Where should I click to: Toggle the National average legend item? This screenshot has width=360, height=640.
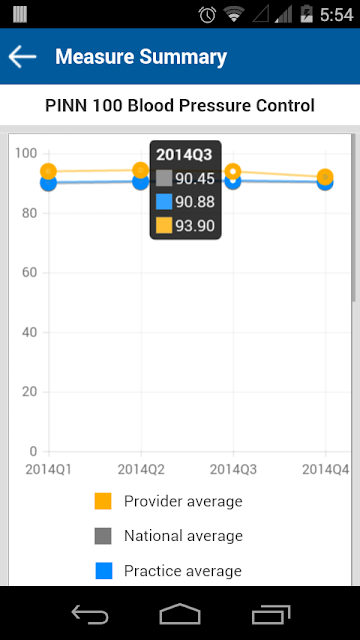click(x=169, y=536)
